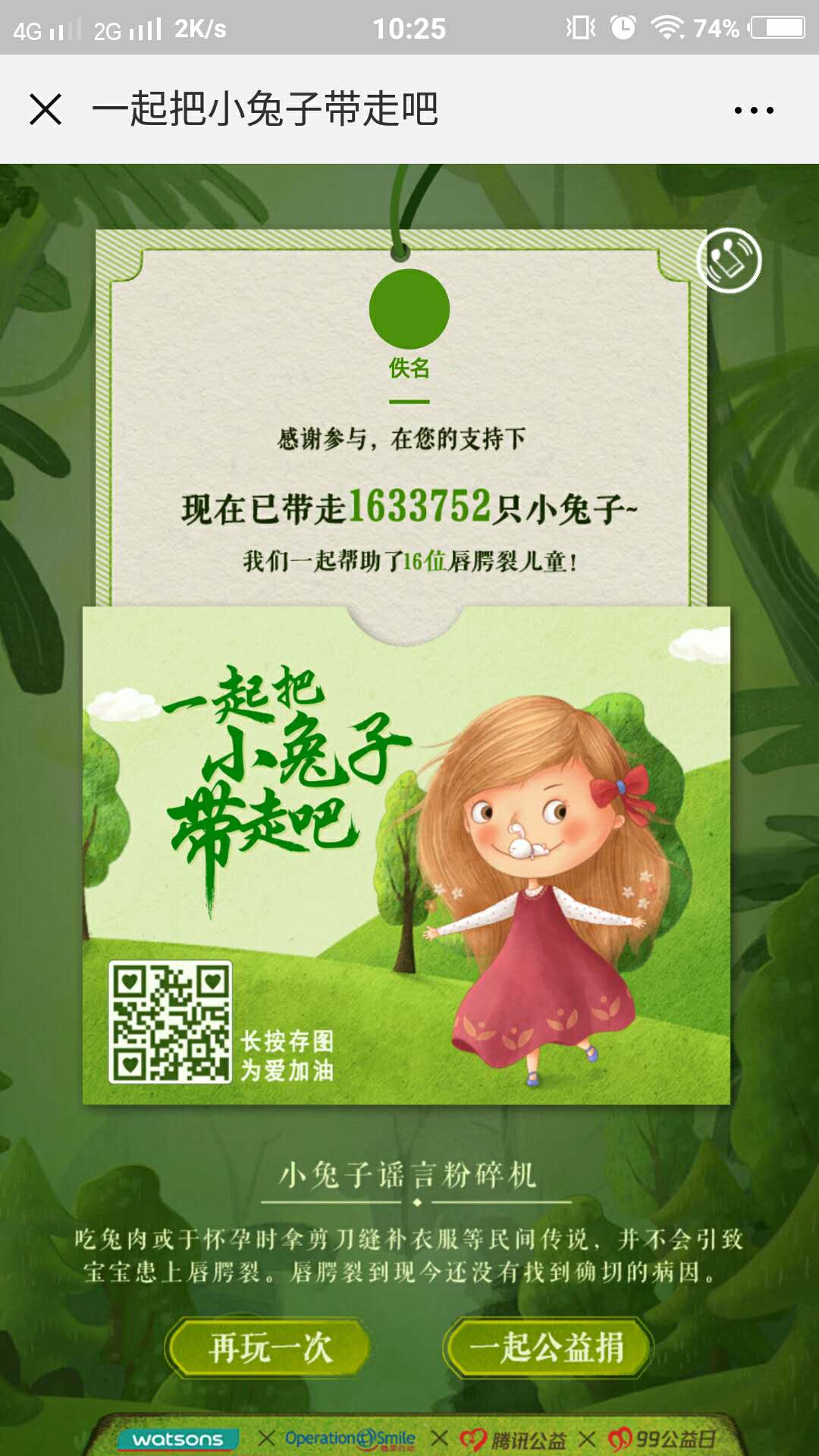819x1456 pixels.
Task: Open the three-dot overflow menu
Action: click(x=753, y=111)
